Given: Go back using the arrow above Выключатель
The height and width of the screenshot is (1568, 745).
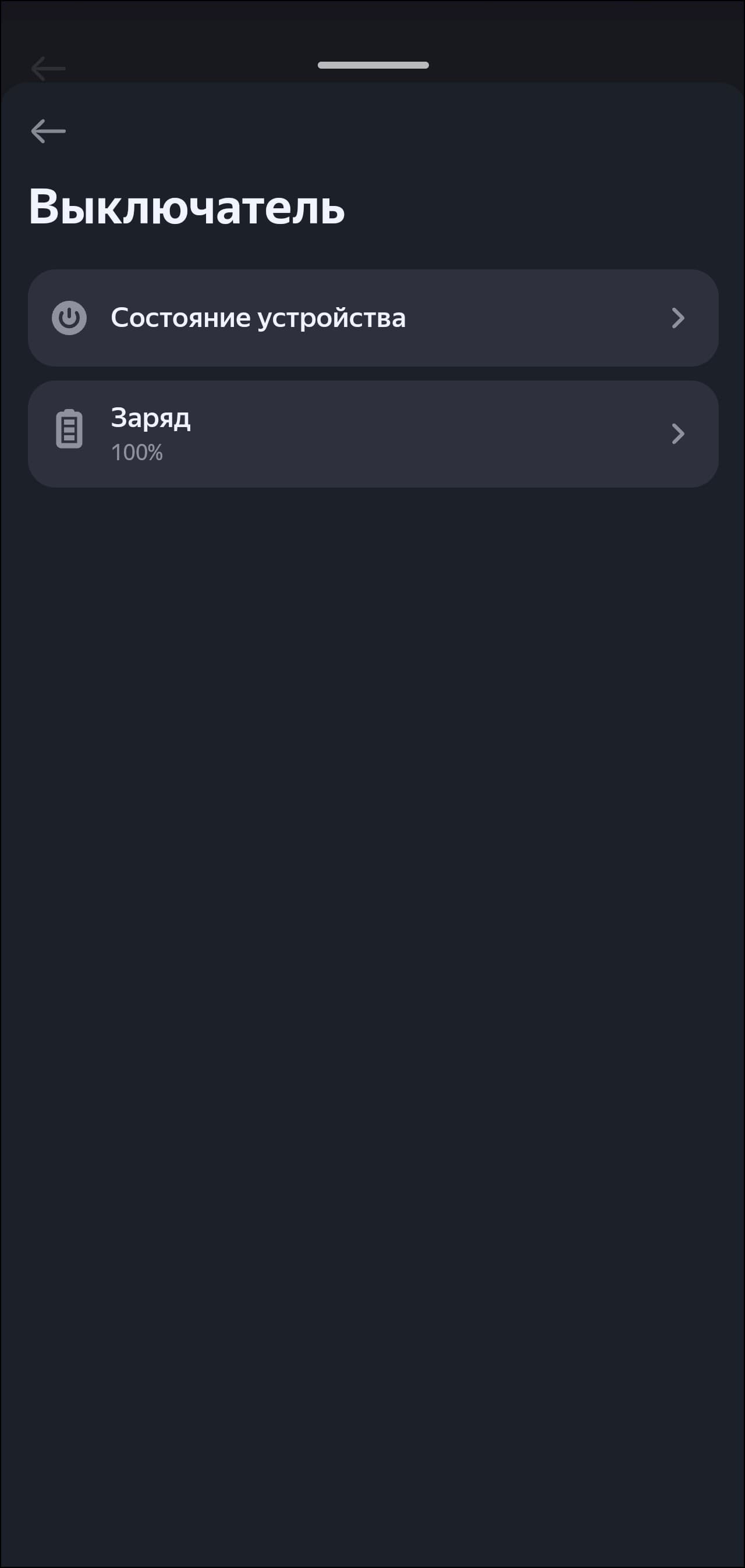Looking at the screenshot, I should [48, 131].
